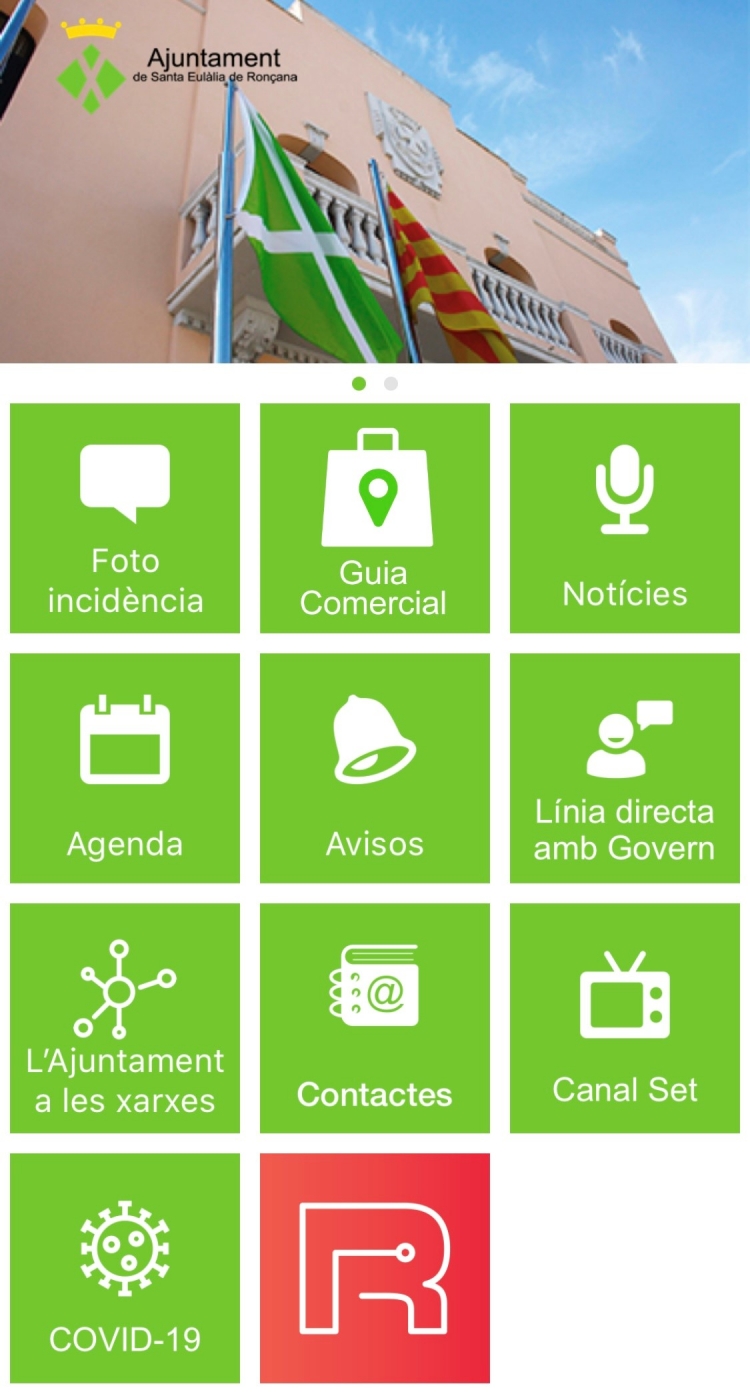Go to Notícies

625,518
